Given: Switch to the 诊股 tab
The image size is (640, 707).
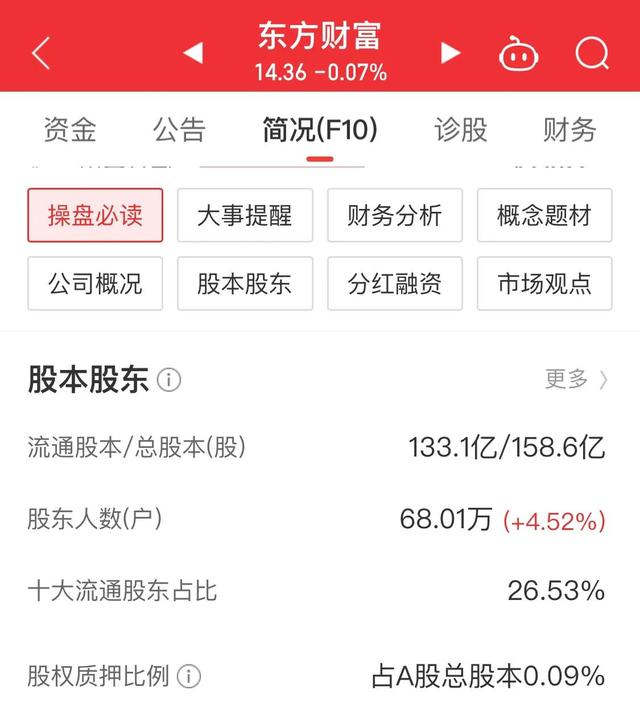Looking at the screenshot, I should [460, 129].
